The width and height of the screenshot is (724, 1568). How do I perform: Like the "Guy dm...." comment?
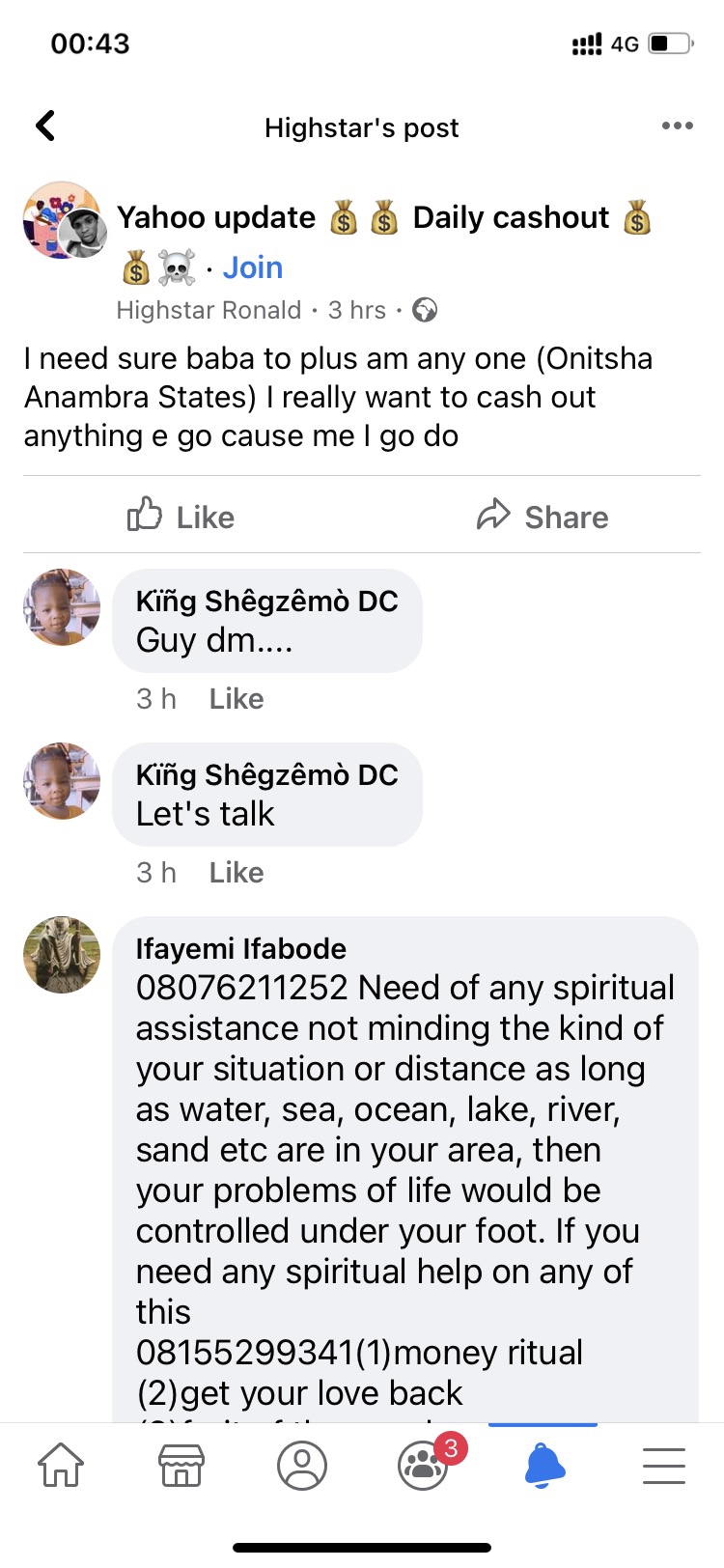[x=237, y=698]
